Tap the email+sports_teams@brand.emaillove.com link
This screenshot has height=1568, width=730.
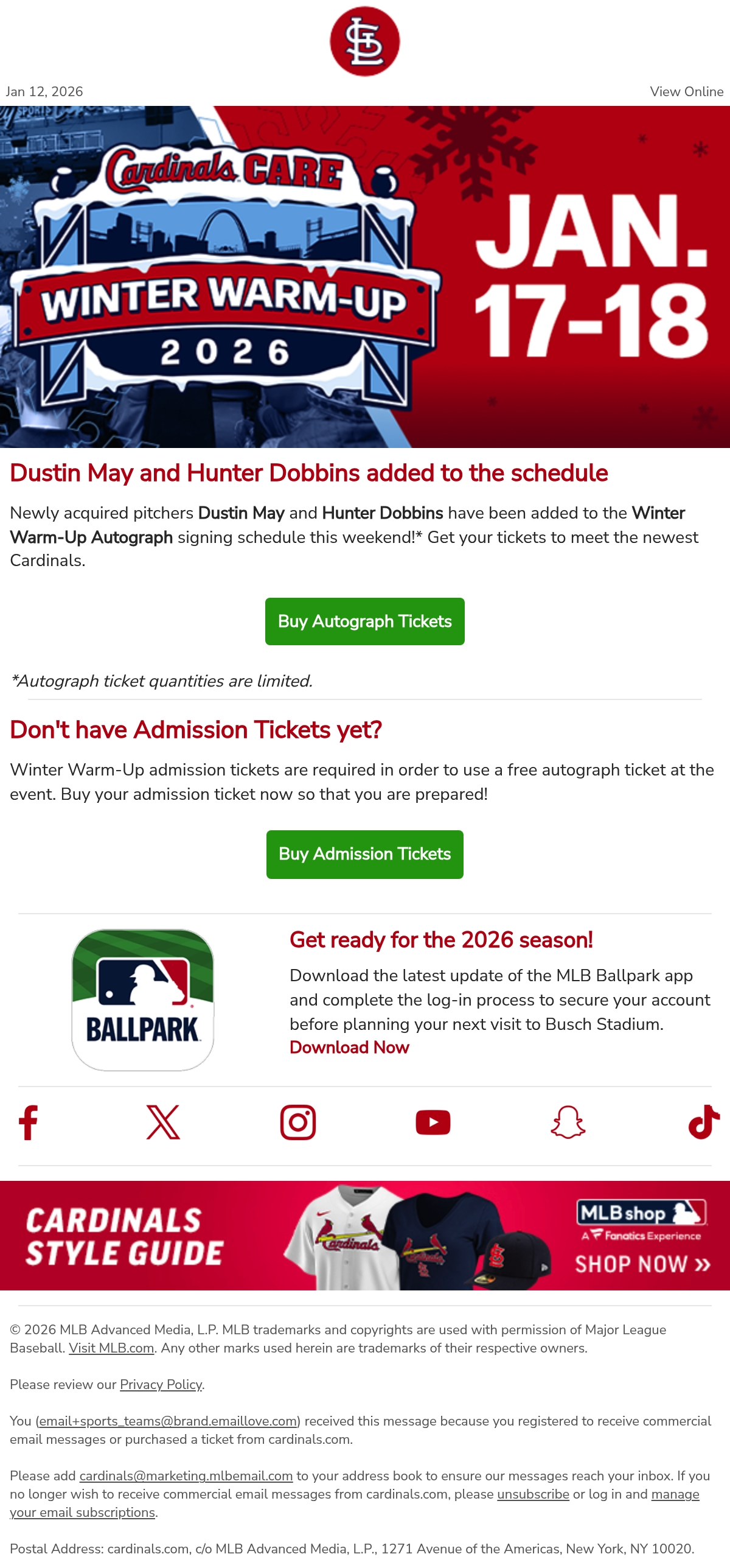(168, 1421)
